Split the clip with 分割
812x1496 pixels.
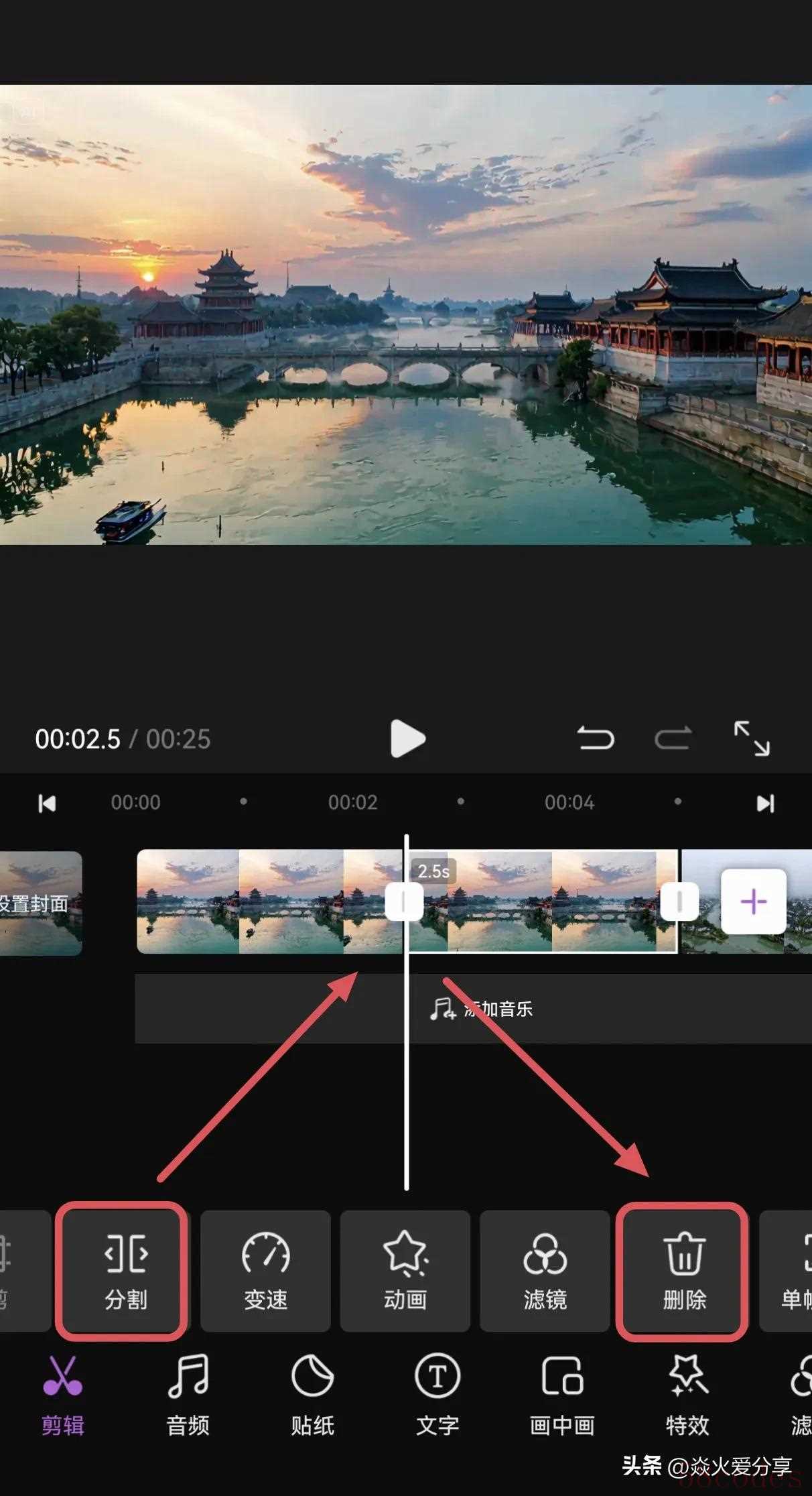point(125,1271)
